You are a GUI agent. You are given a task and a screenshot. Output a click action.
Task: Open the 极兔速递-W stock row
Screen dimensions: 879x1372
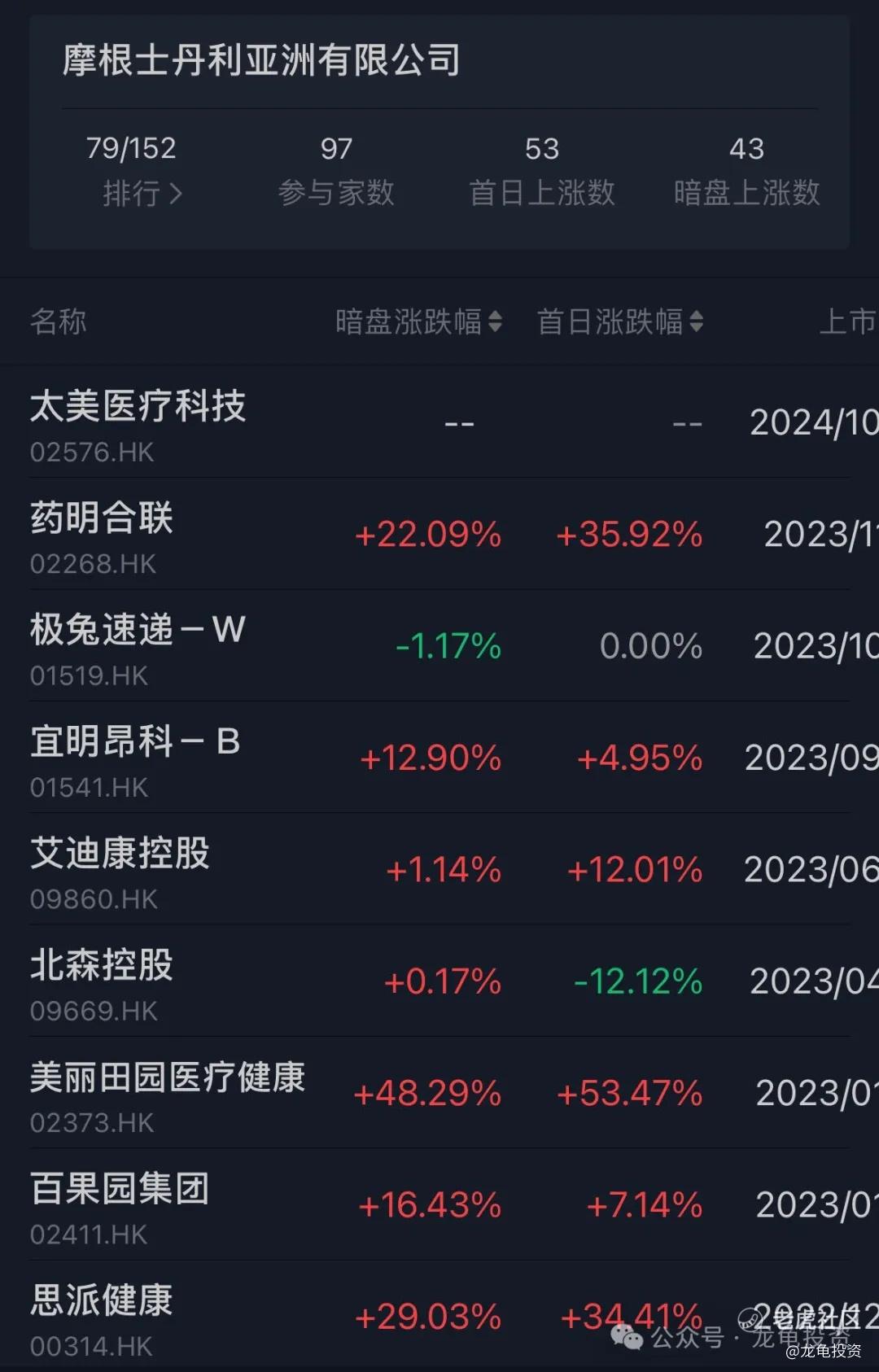click(439, 645)
